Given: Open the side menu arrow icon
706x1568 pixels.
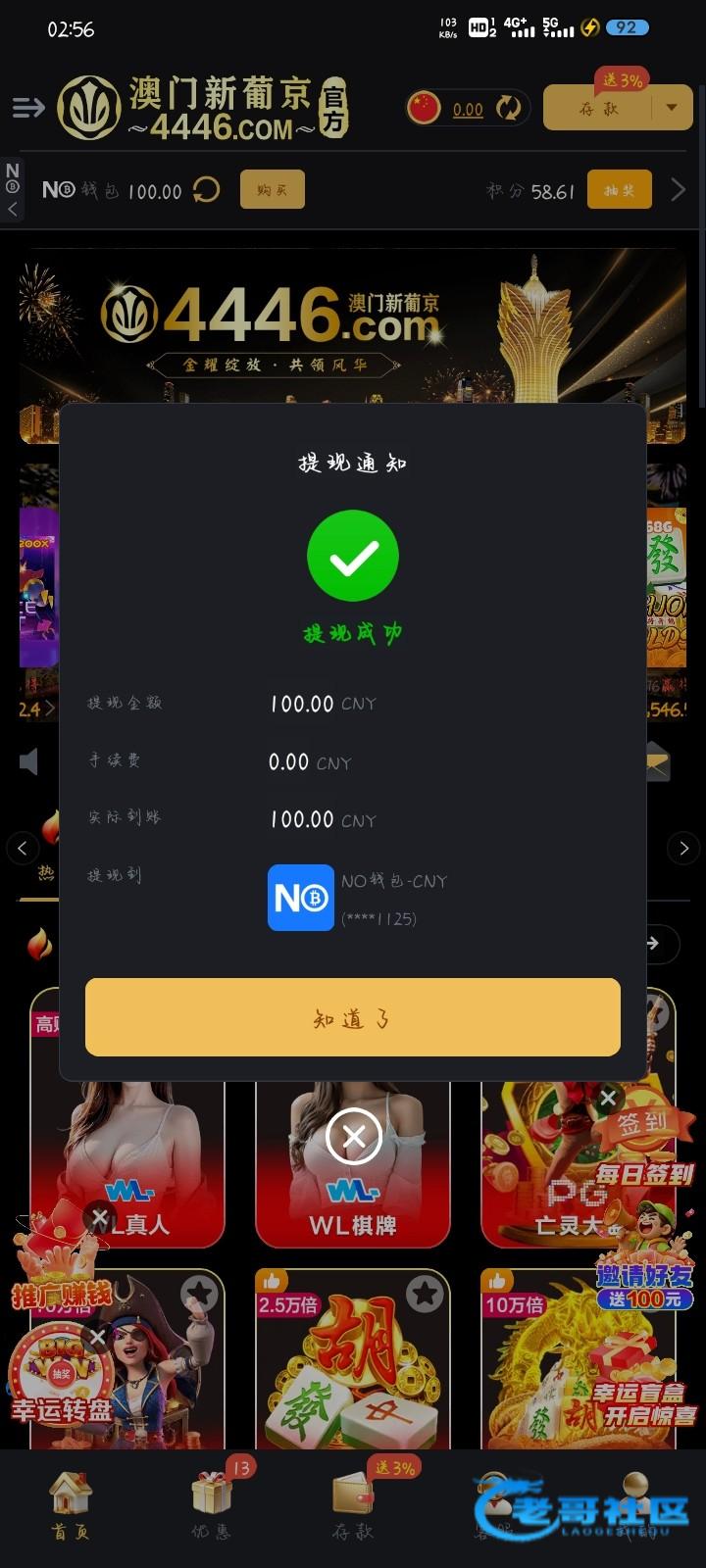Looking at the screenshot, I should [x=27, y=108].
